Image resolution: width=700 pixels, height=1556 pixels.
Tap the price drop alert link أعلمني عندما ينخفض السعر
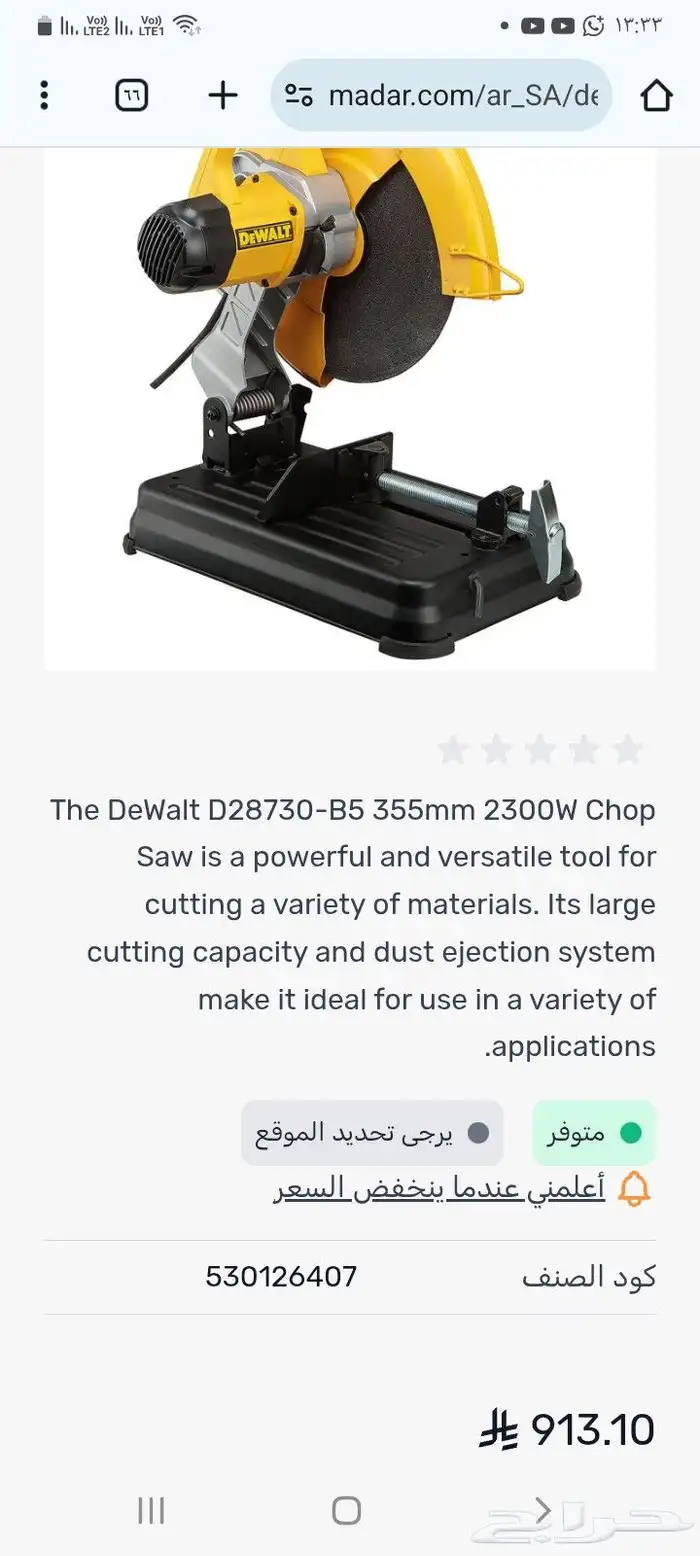[x=440, y=1188]
